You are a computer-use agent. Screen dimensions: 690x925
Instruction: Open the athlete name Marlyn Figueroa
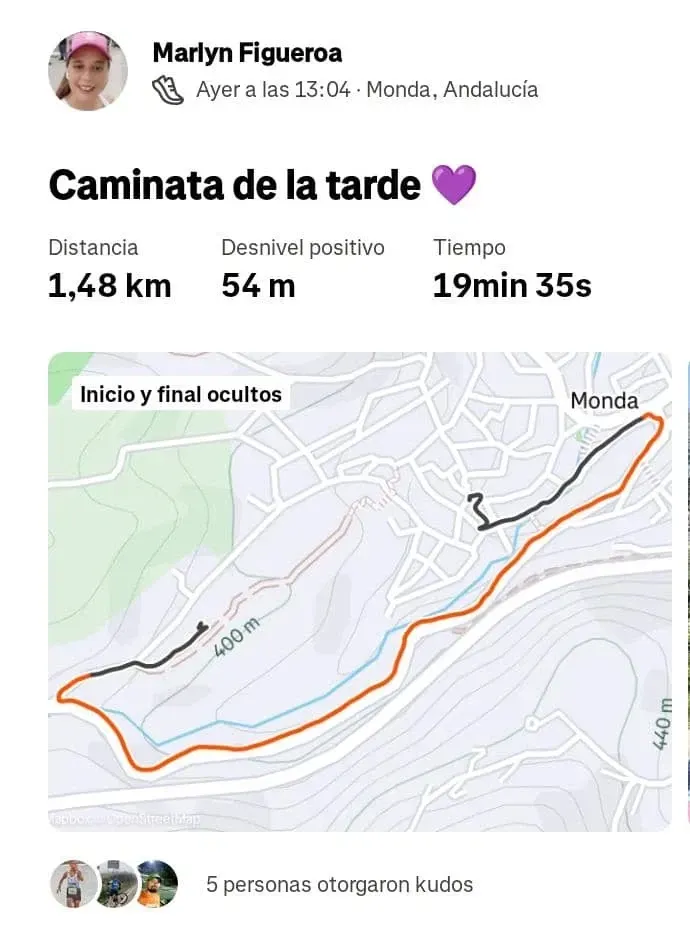coord(247,52)
